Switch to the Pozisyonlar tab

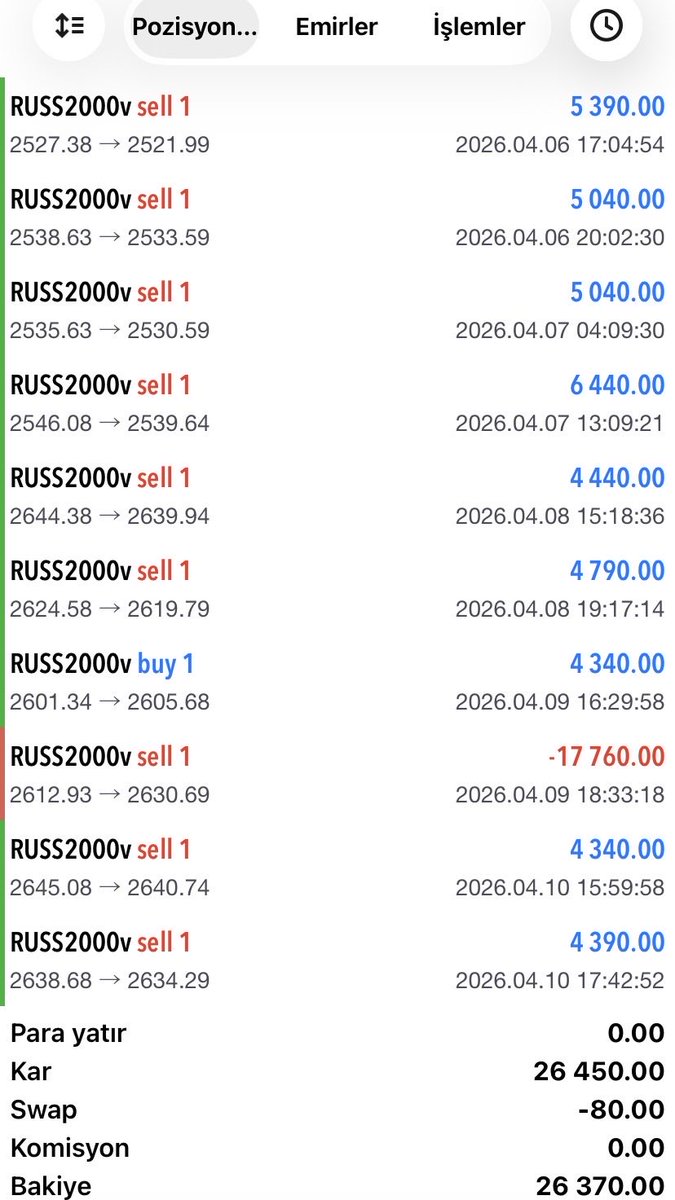[x=195, y=27]
